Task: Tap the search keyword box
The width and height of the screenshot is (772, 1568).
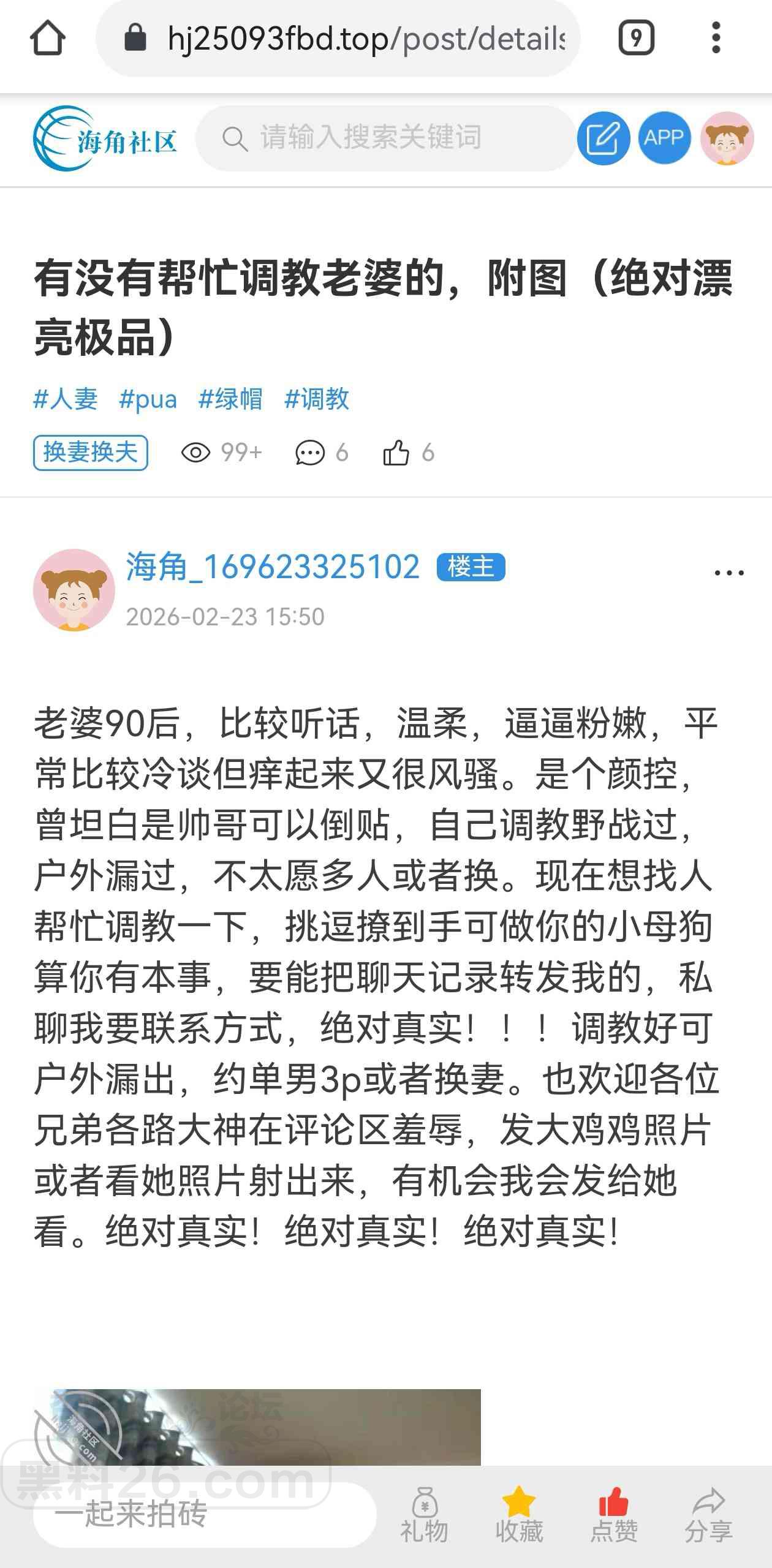Action: tap(386, 138)
